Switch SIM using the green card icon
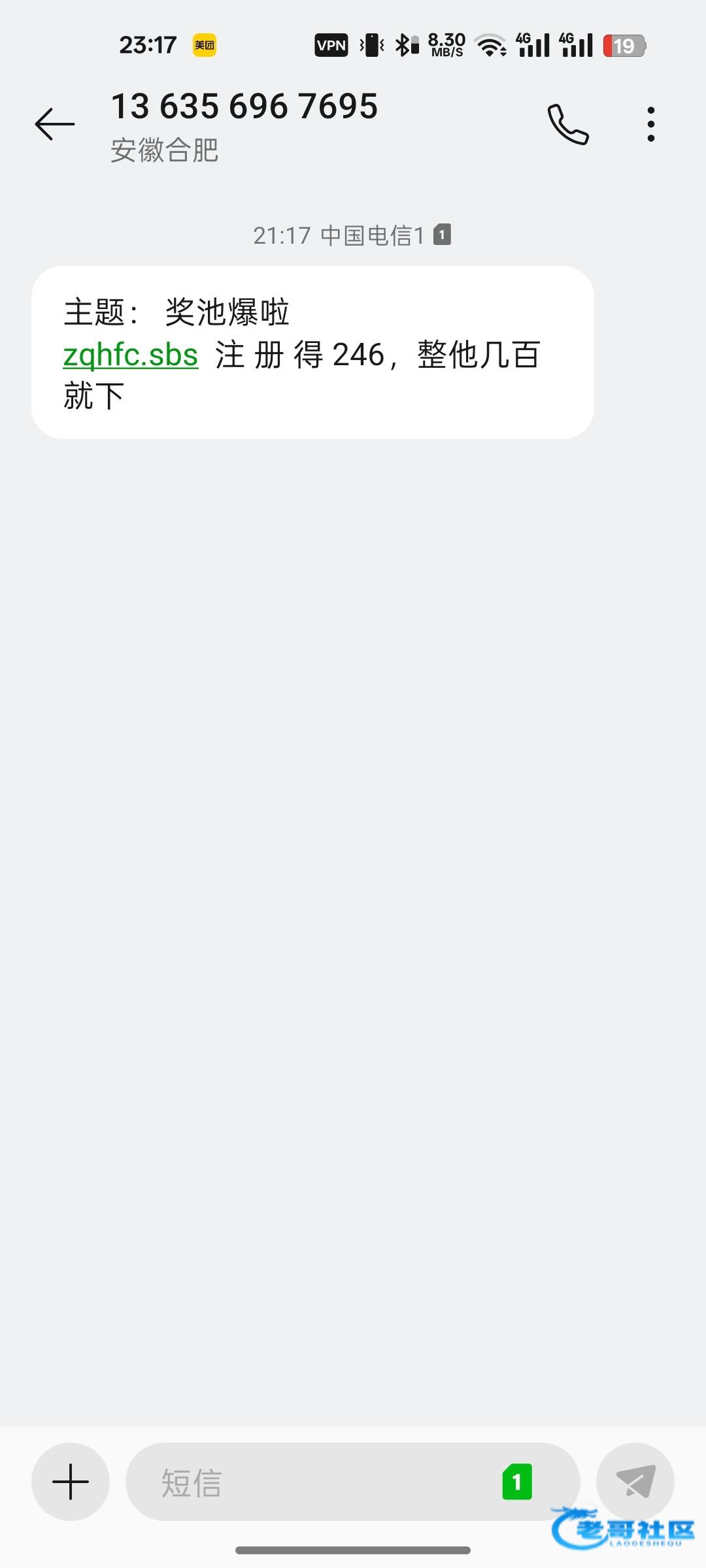The width and height of the screenshot is (706, 1568). pyautogui.click(x=517, y=1481)
